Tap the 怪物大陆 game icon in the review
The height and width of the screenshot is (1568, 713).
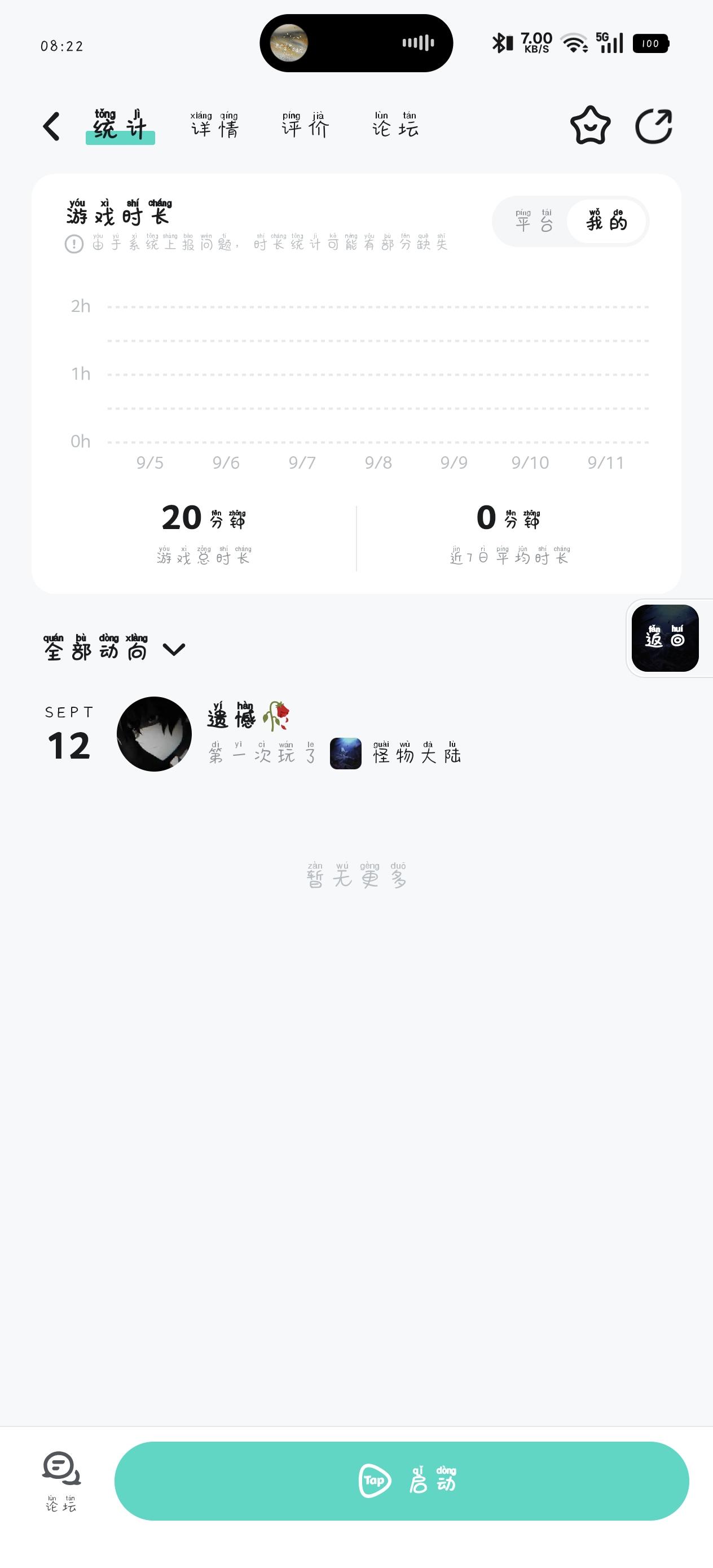(345, 753)
